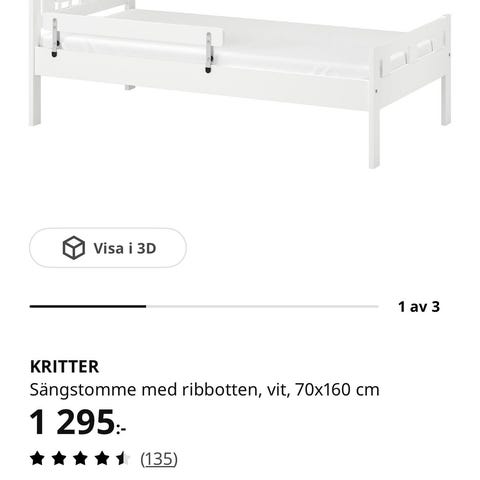Open the KRITTER bed product image
The height and width of the screenshot is (480, 480).
tap(240, 85)
